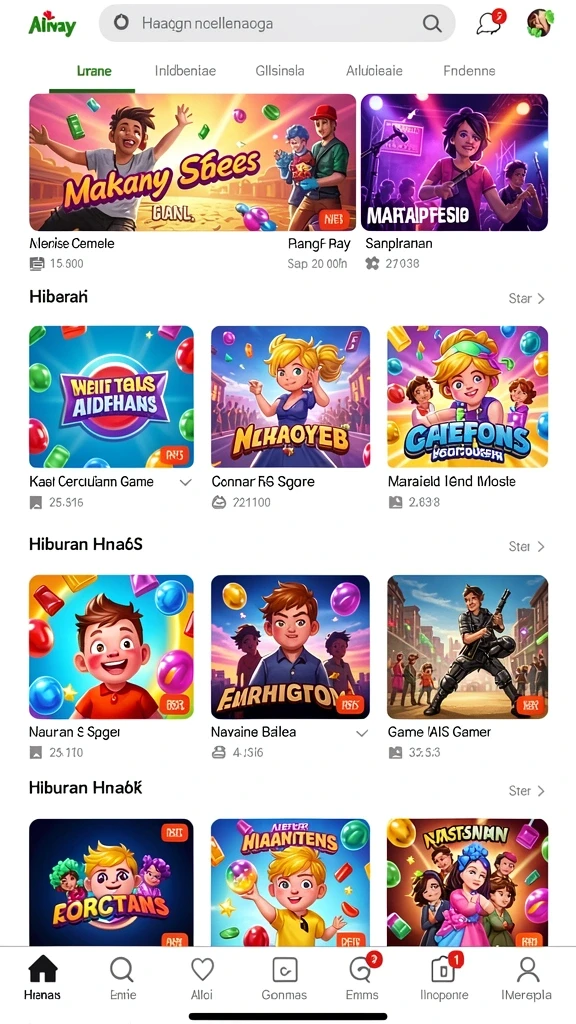The image size is (576, 1024).
Task: Expand the chevron beside Kasl Cerculann Game
Action: click(x=185, y=483)
